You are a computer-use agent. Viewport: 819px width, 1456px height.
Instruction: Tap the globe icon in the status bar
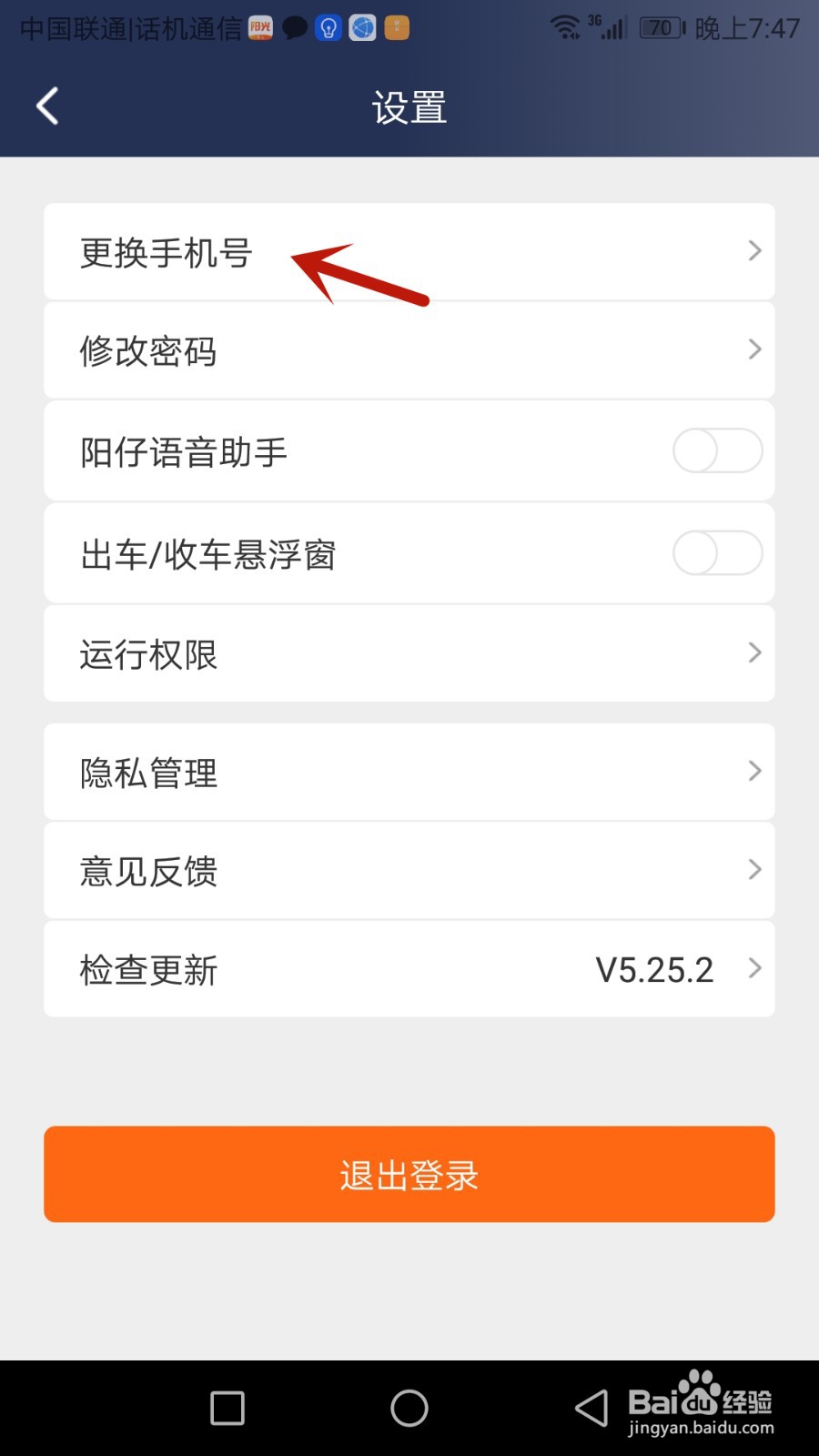361,27
